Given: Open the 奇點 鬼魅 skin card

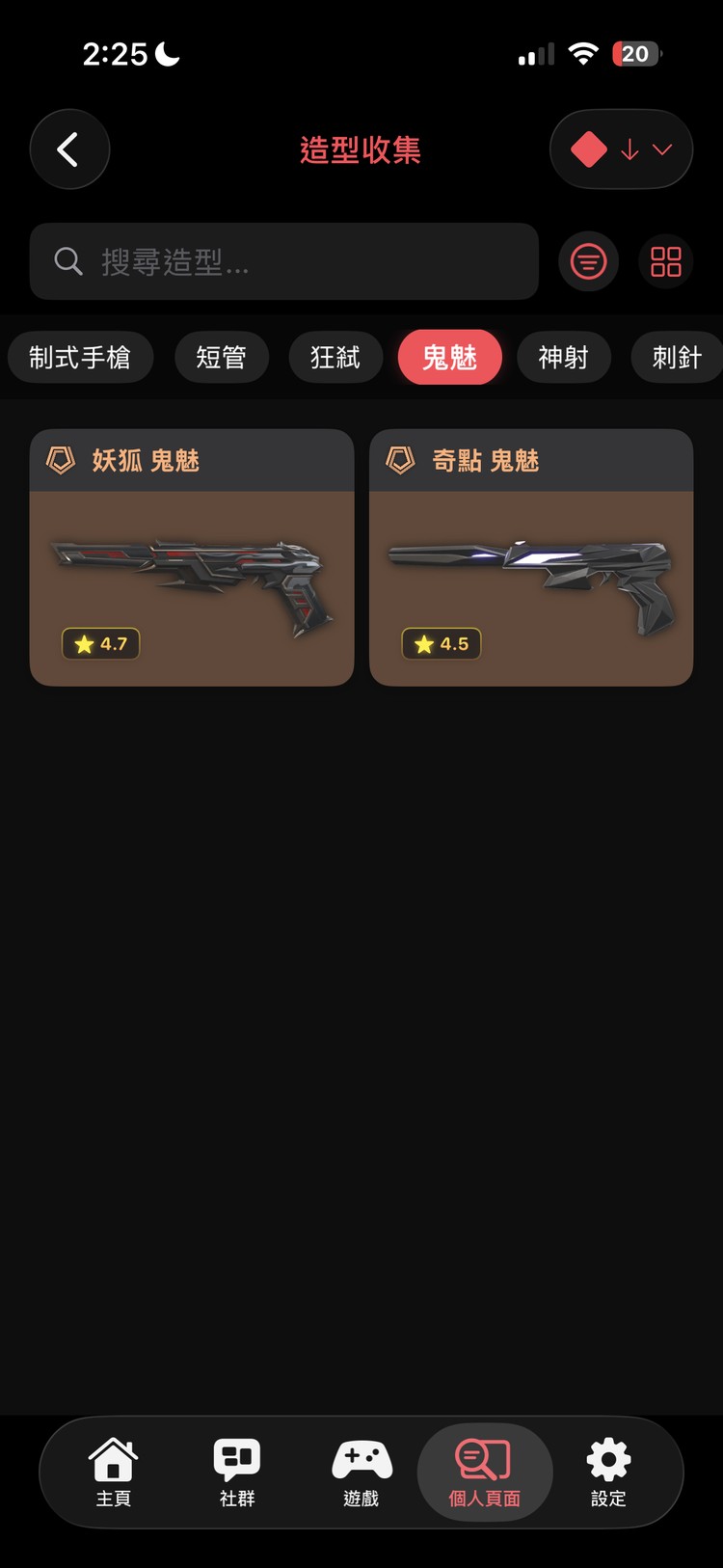Looking at the screenshot, I should (531, 557).
